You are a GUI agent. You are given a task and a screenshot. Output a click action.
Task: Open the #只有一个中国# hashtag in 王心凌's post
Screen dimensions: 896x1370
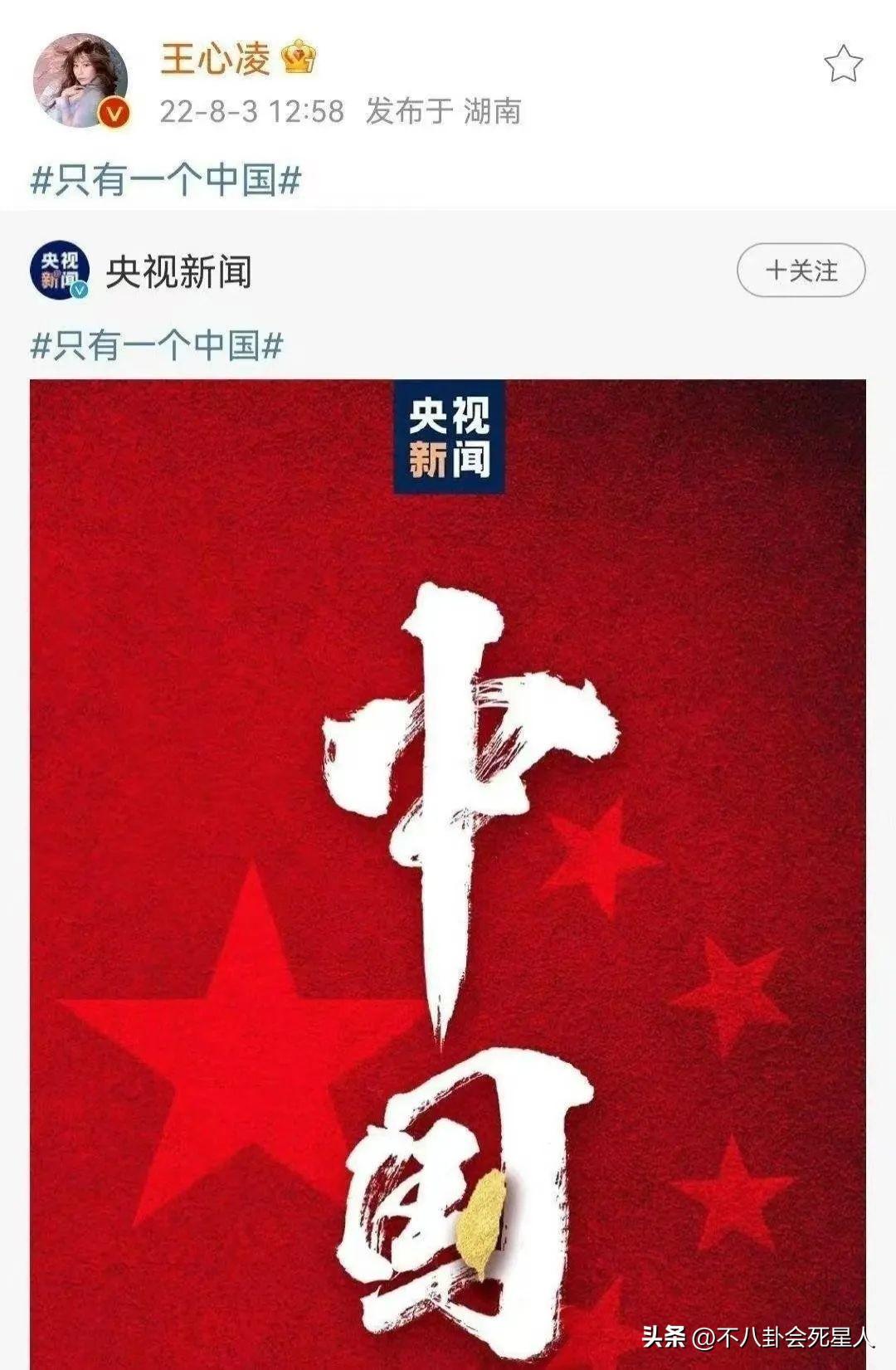coord(166,179)
